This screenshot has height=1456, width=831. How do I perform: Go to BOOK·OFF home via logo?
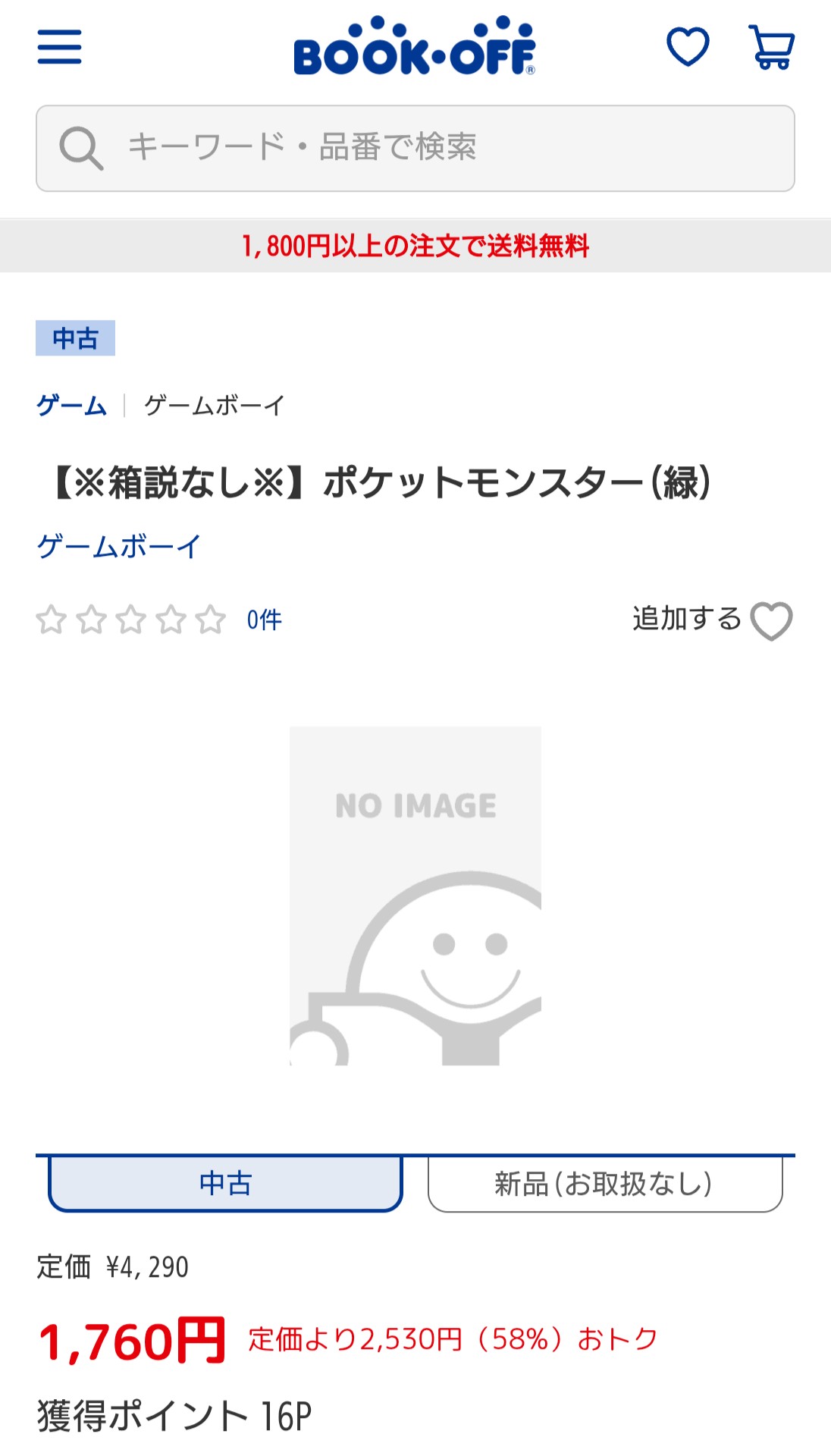[414, 47]
